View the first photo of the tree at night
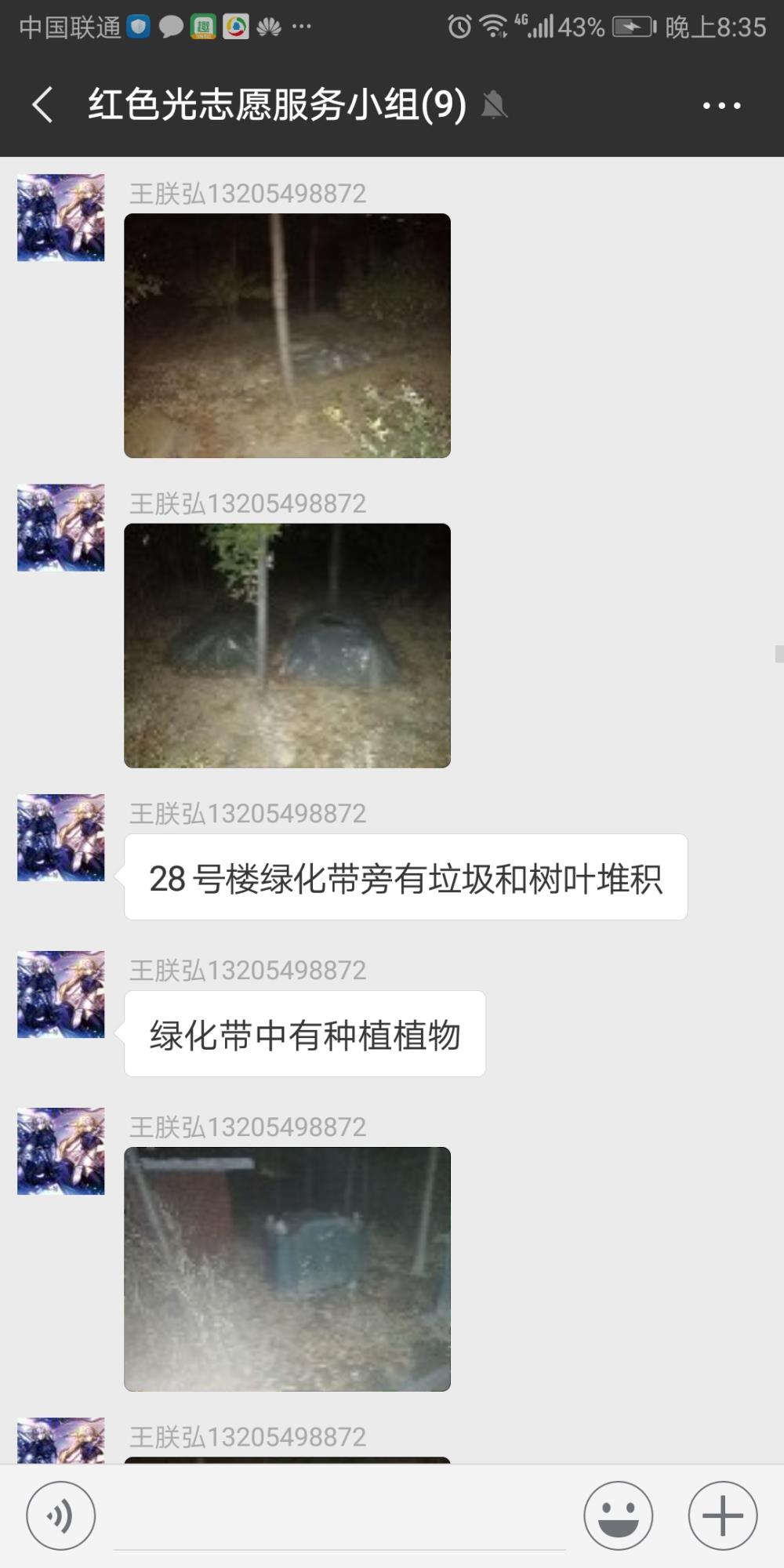Viewport: 784px width, 1568px height. [x=287, y=336]
